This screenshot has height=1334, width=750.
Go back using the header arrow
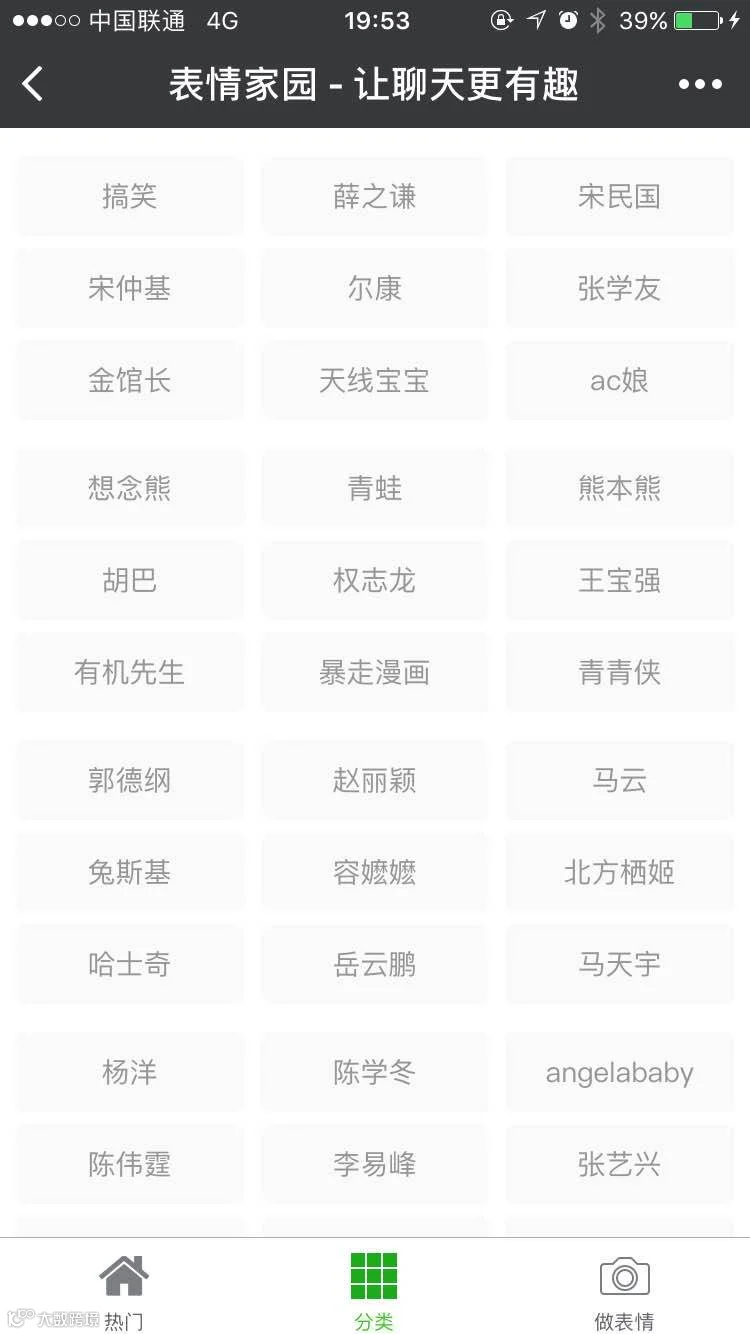pyautogui.click(x=33, y=84)
